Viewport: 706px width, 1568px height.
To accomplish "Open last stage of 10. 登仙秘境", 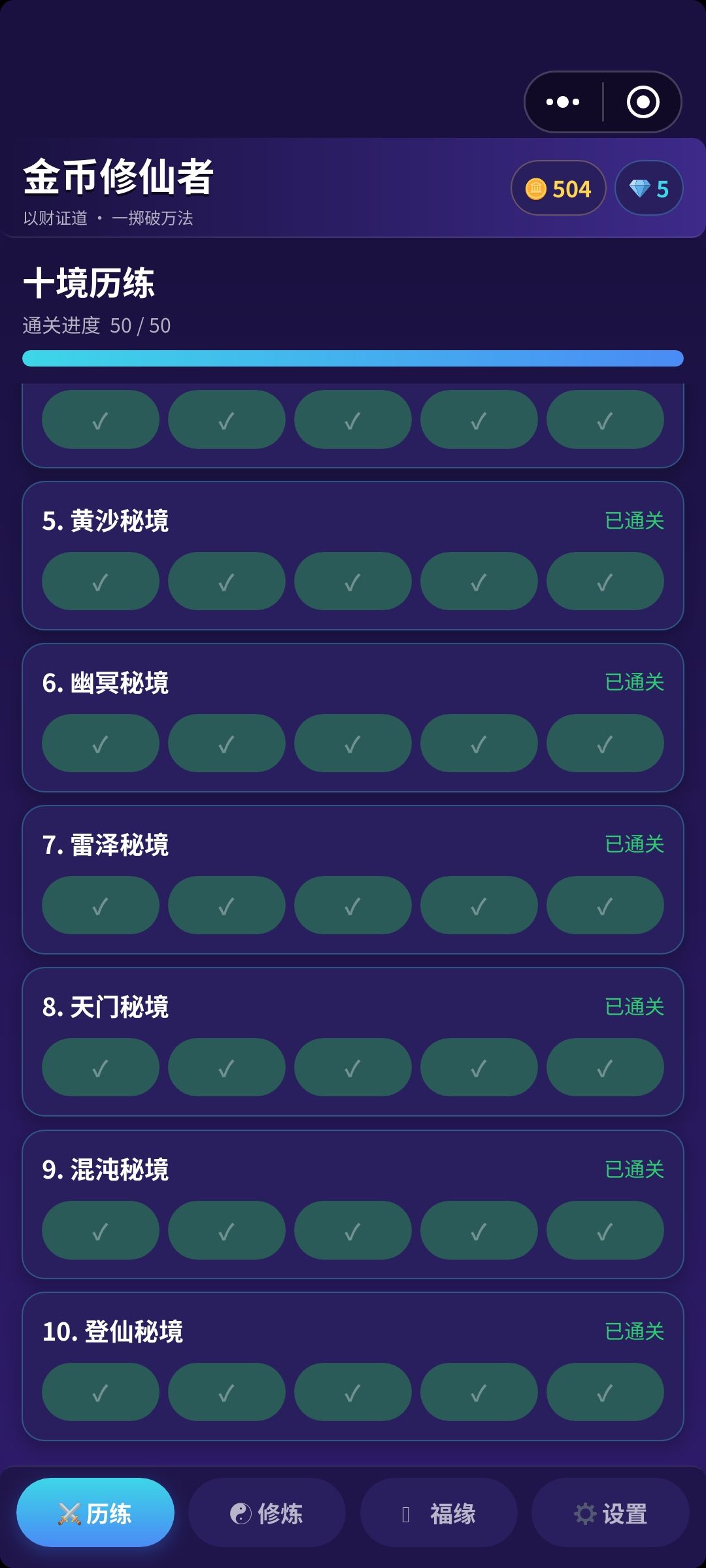I will [605, 1392].
